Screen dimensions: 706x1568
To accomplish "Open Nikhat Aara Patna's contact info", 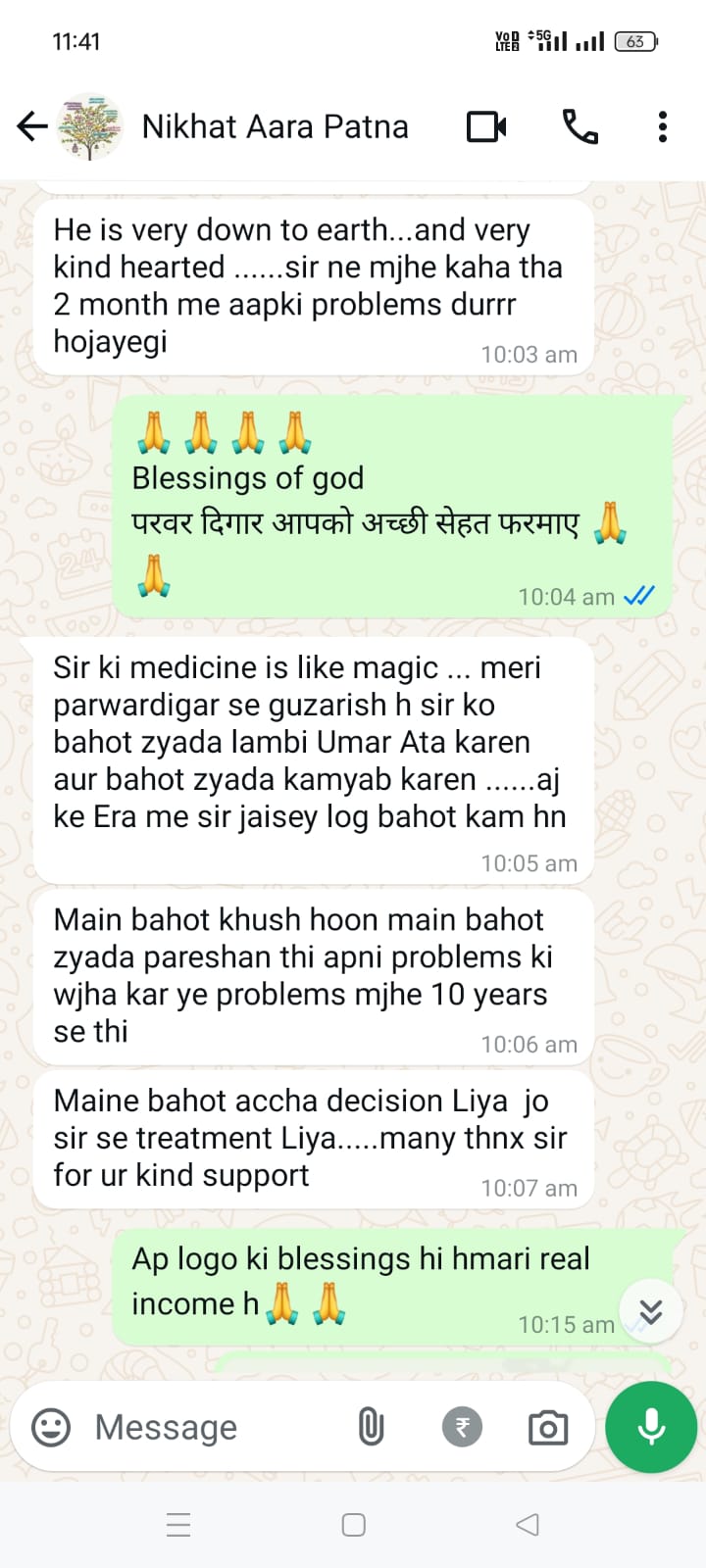I will point(275,126).
